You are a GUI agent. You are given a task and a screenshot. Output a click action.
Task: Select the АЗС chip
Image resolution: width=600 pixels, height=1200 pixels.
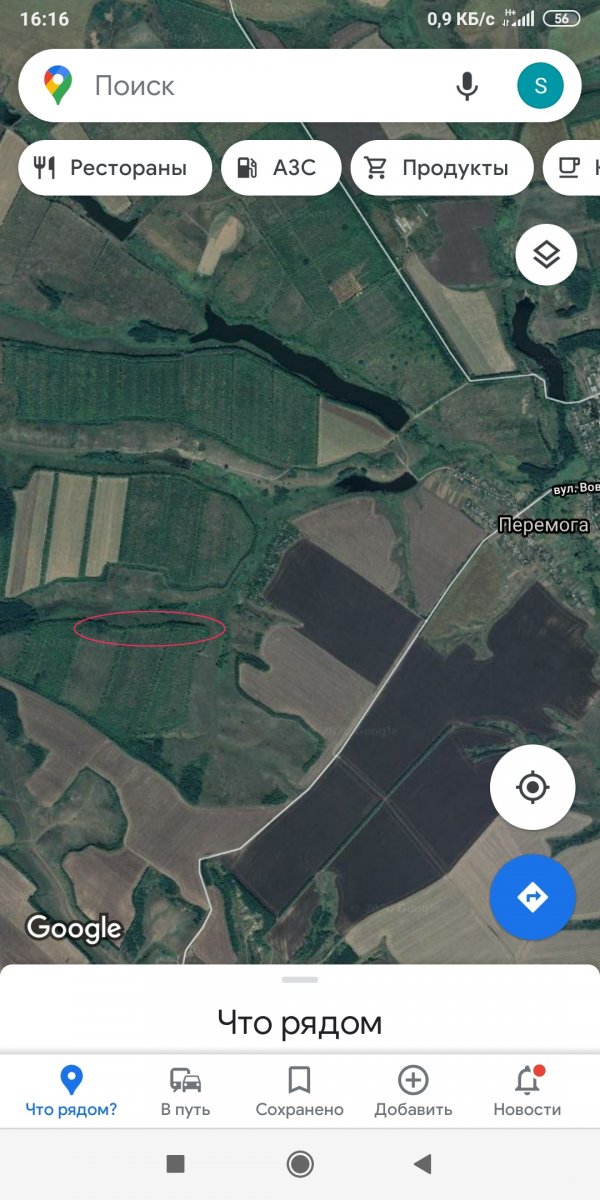click(x=281, y=168)
